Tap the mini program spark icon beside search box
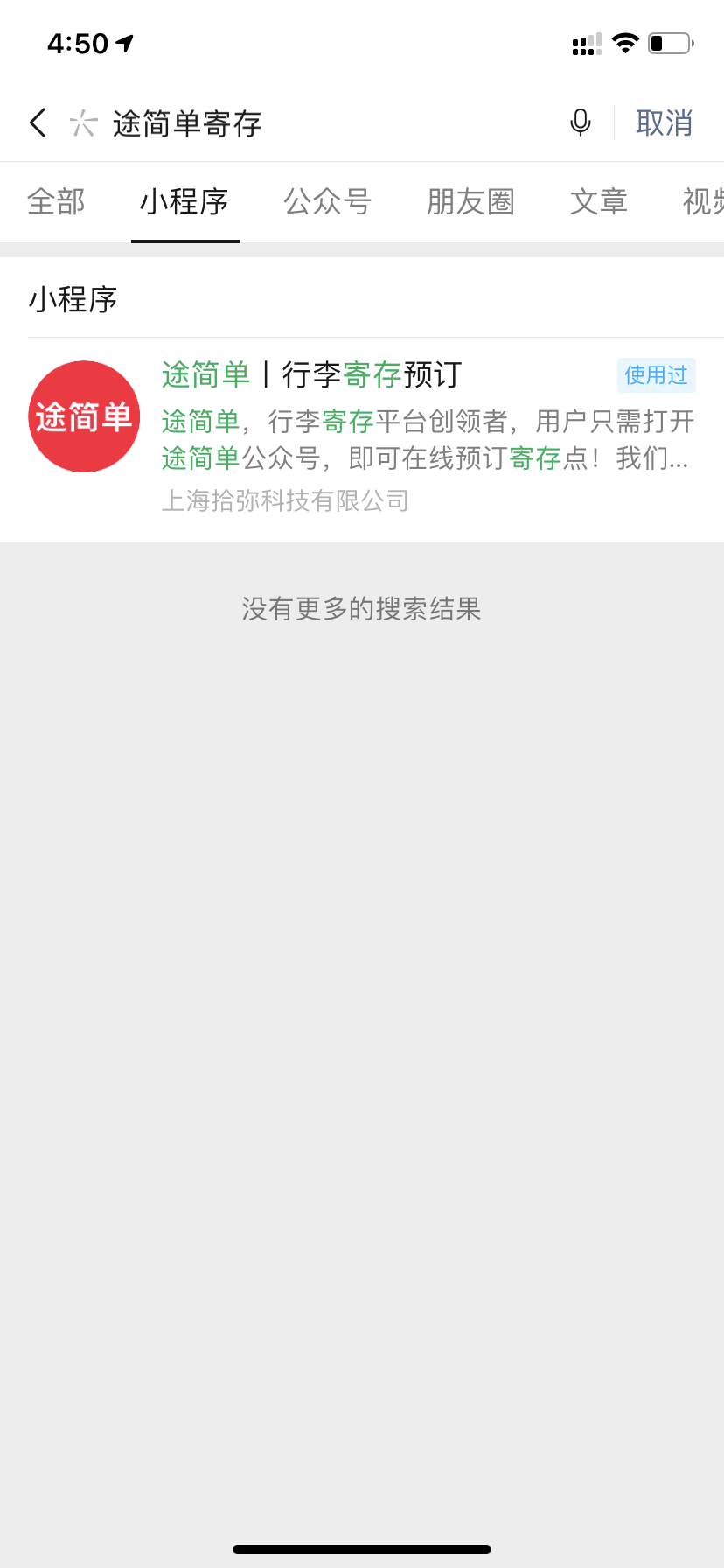The image size is (724, 1568). point(82,123)
